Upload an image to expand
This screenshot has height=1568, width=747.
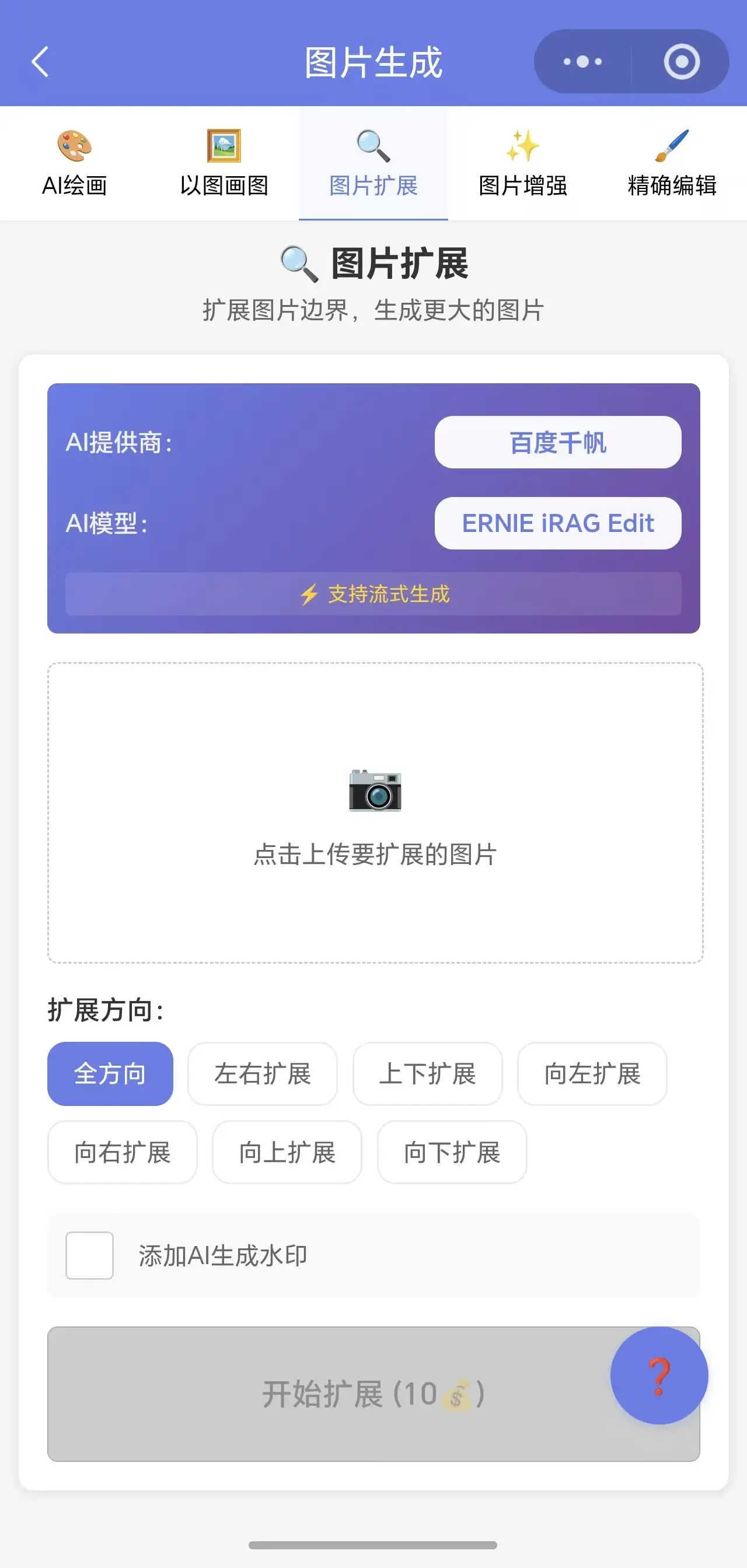tap(375, 813)
